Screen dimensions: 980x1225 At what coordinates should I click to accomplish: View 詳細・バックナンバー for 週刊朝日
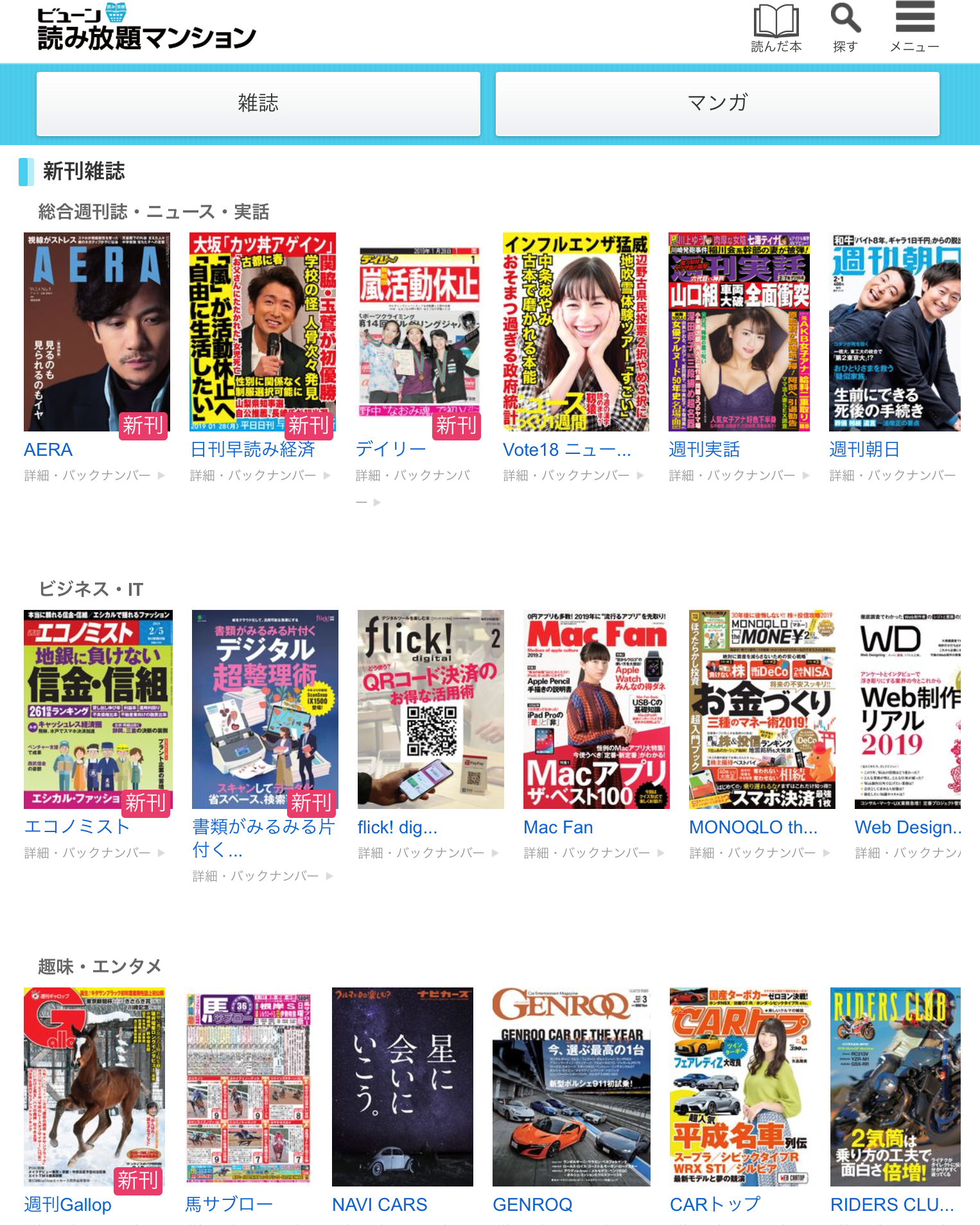point(893,475)
